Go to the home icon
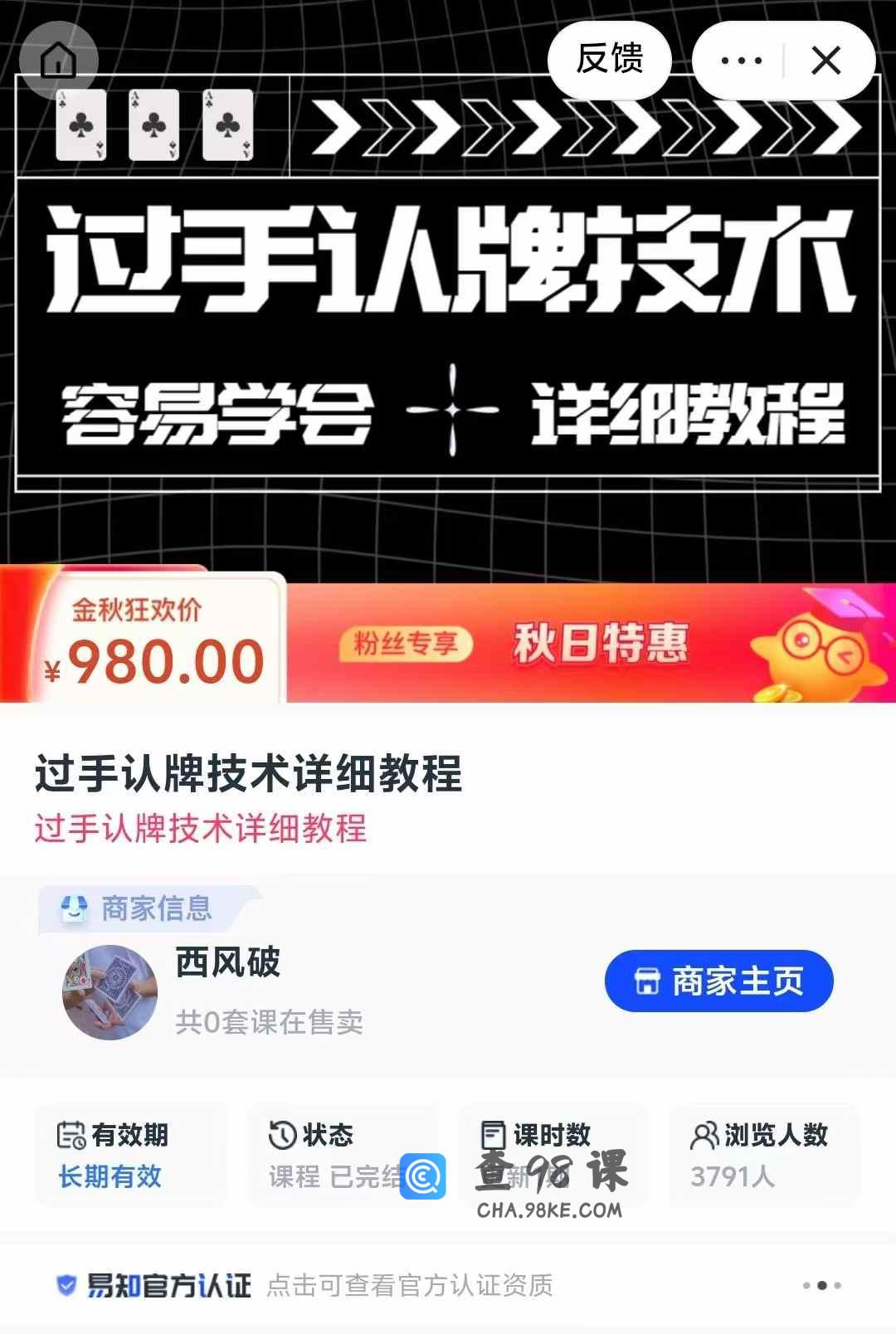Viewport: 896px width, 1334px height. click(59, 61)
